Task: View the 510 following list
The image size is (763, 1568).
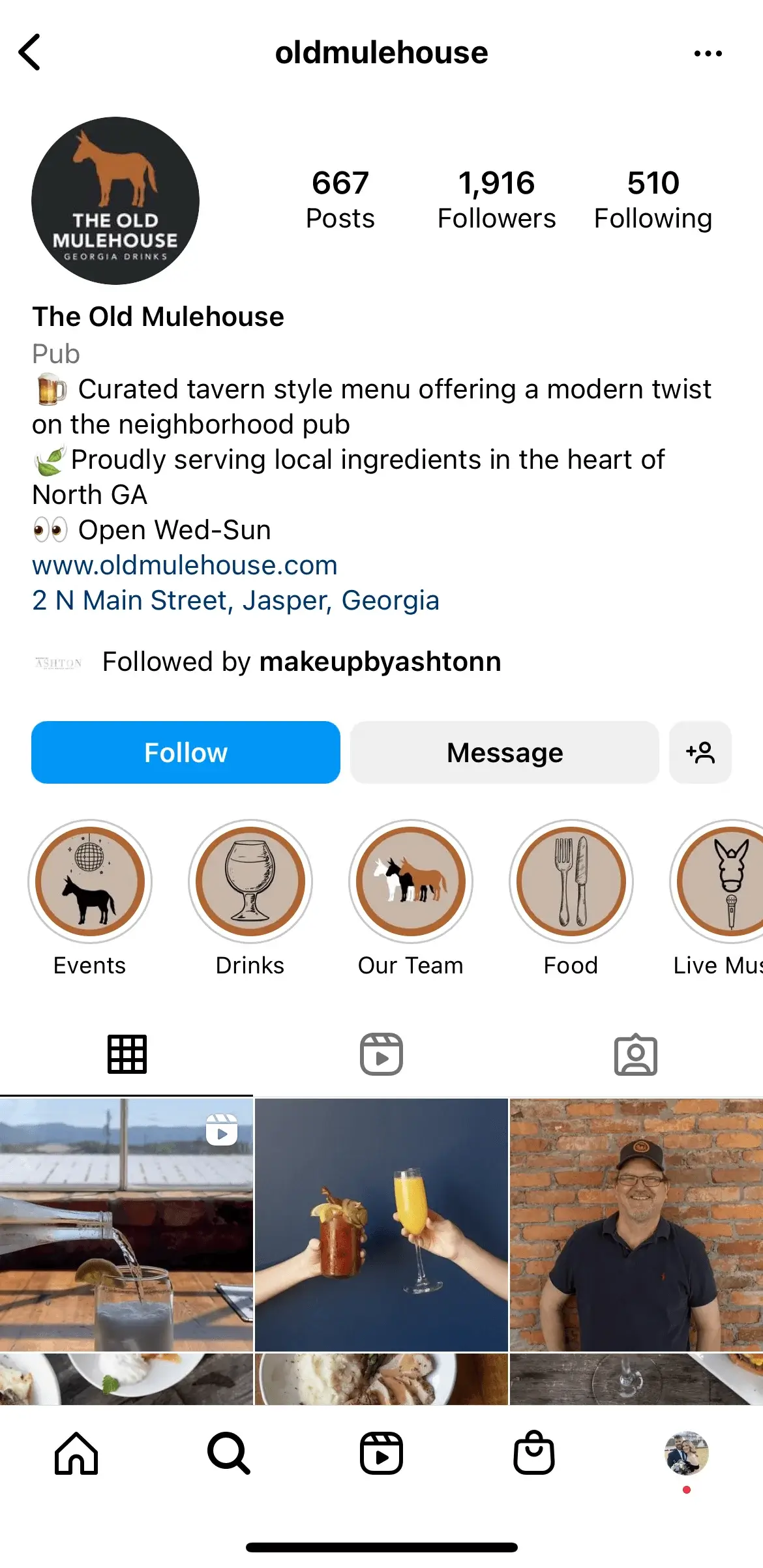Action: [653, 199]
